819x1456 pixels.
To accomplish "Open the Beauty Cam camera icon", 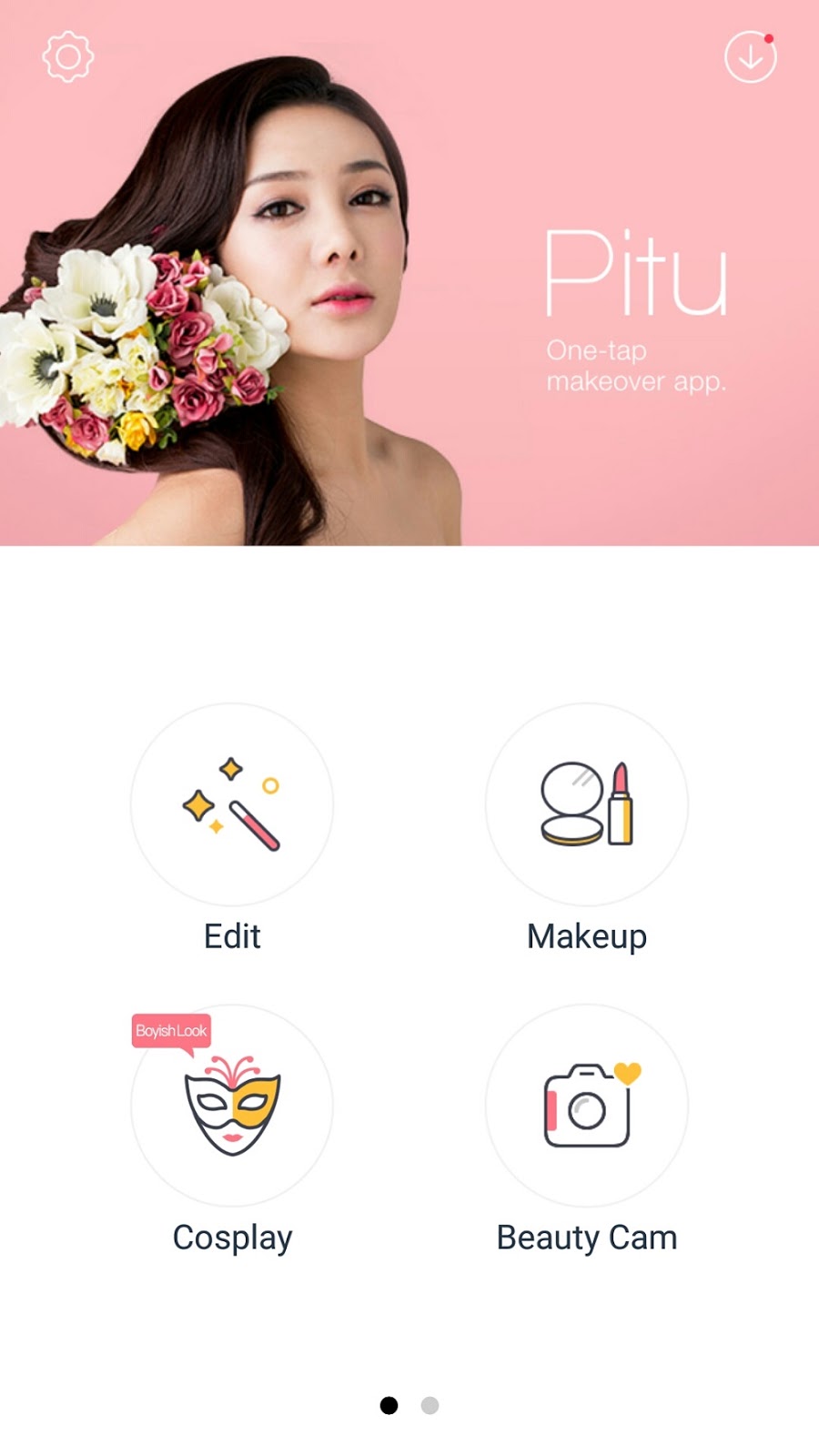I will coord(587,1104).
